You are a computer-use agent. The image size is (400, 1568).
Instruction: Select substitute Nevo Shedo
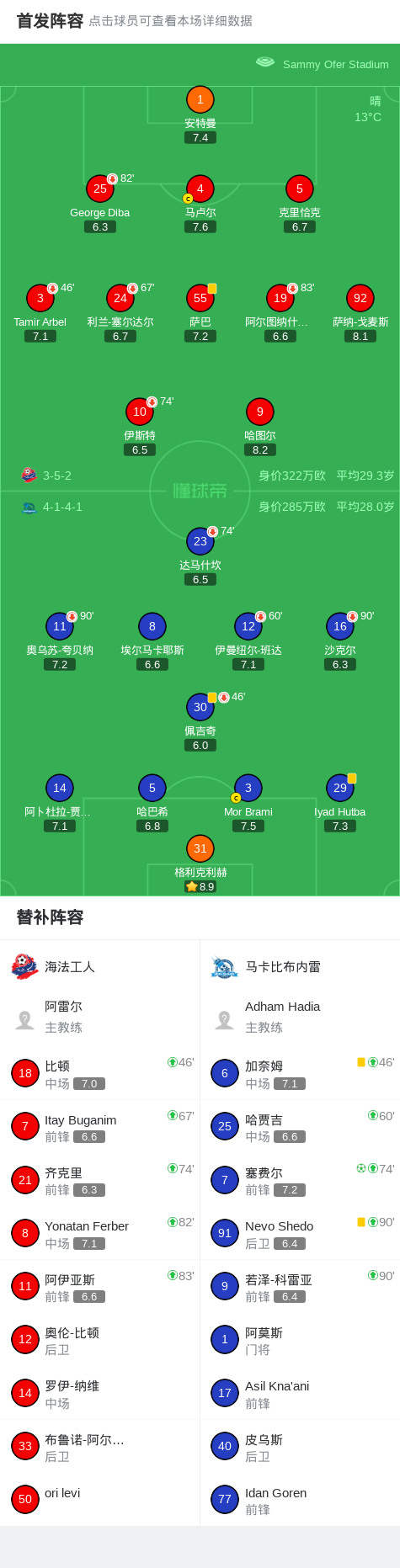[301, 1233]
